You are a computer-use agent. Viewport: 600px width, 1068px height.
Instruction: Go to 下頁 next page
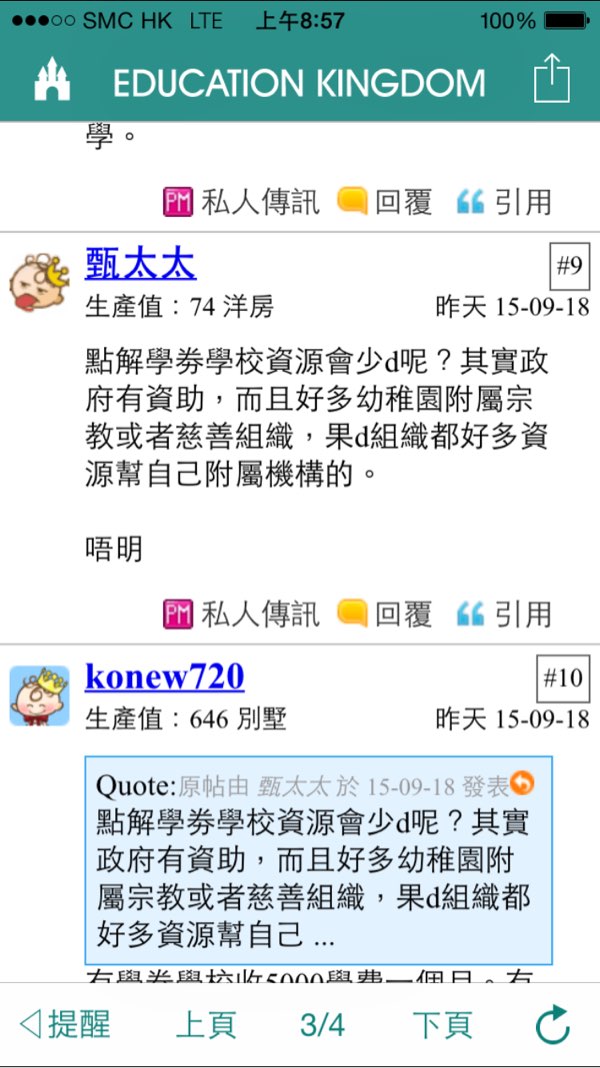pyautogui.click(x=442, y=1024)
